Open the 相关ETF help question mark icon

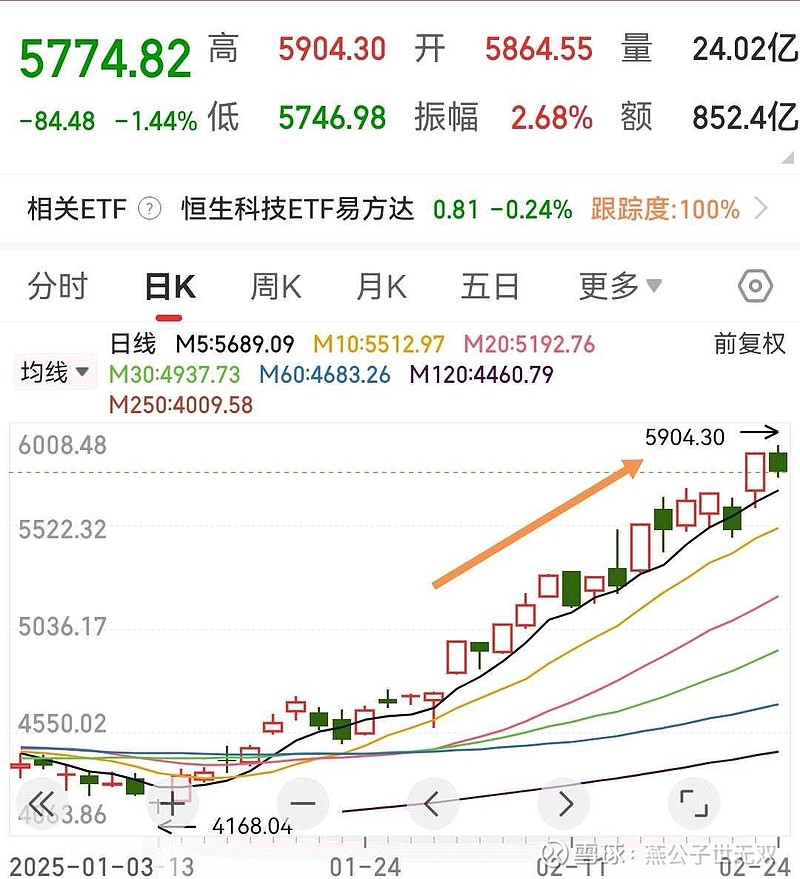(x=148, y=210)
